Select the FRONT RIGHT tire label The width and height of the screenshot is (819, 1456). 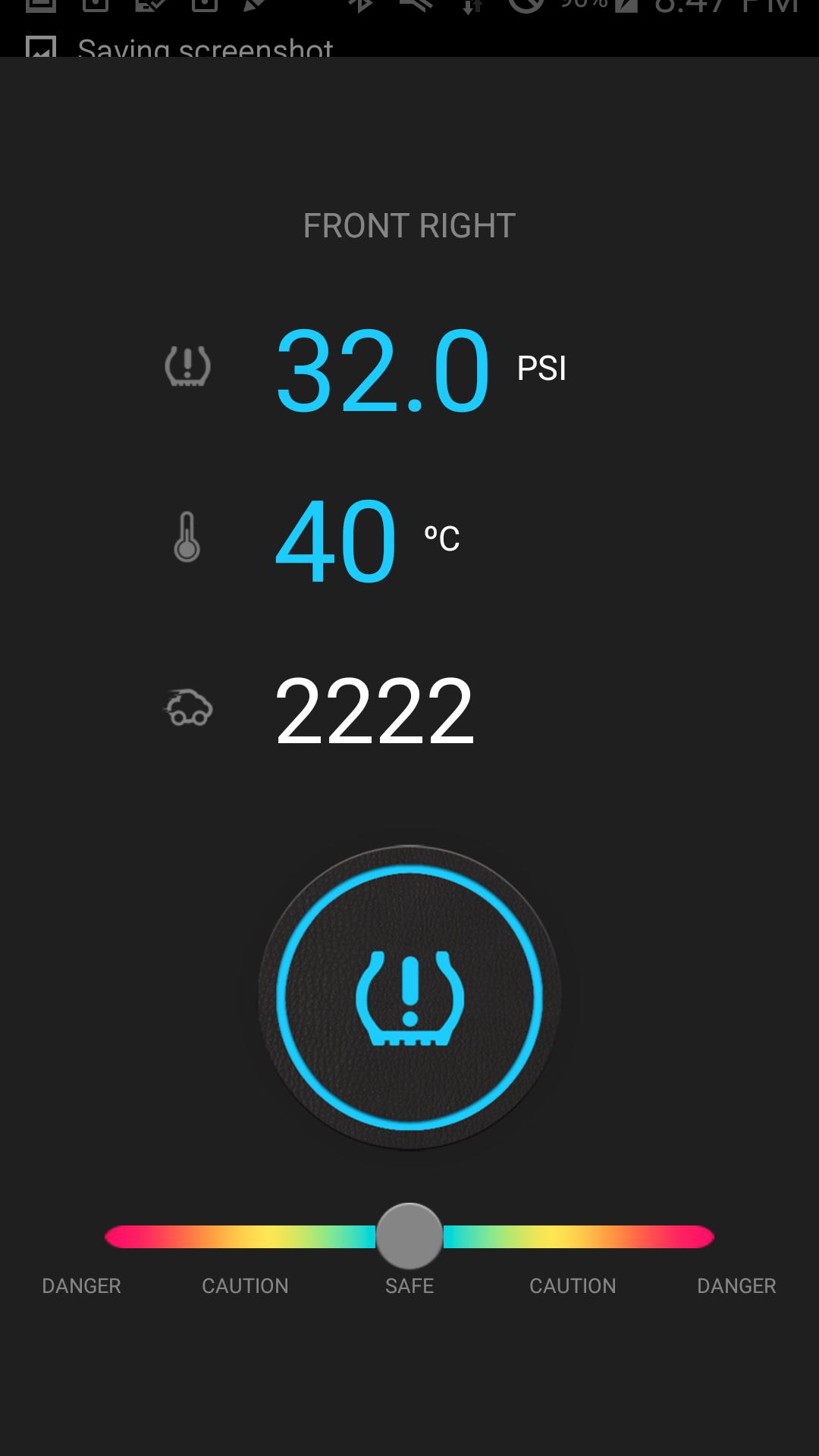[409, 224]
